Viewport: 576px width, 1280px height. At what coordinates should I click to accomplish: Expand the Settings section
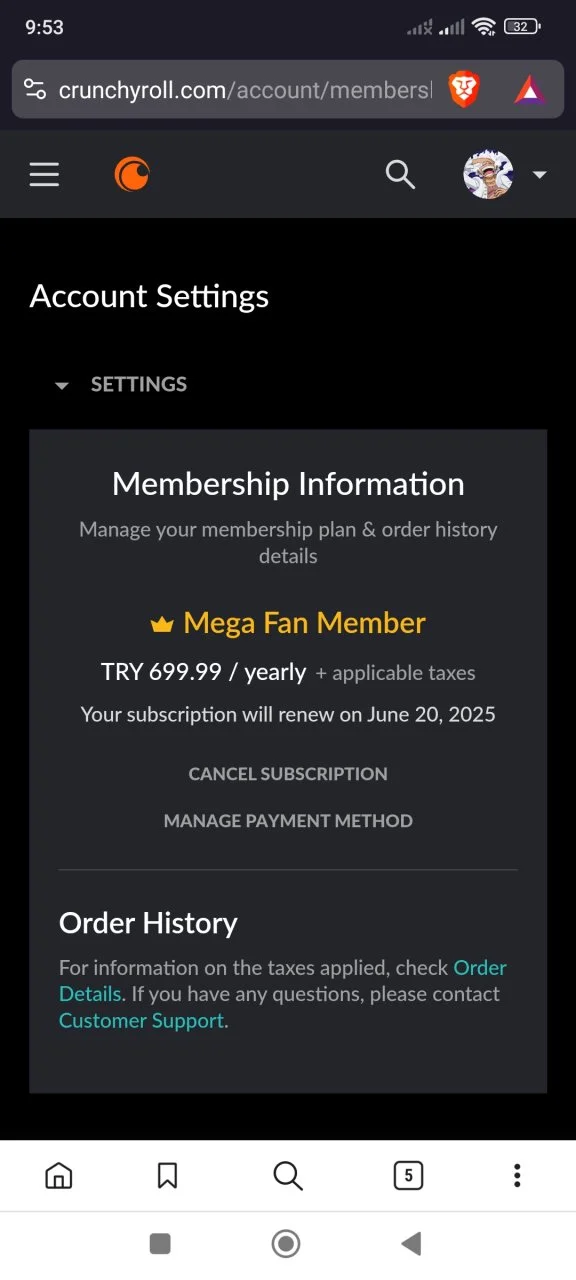[x=120, y=384]
